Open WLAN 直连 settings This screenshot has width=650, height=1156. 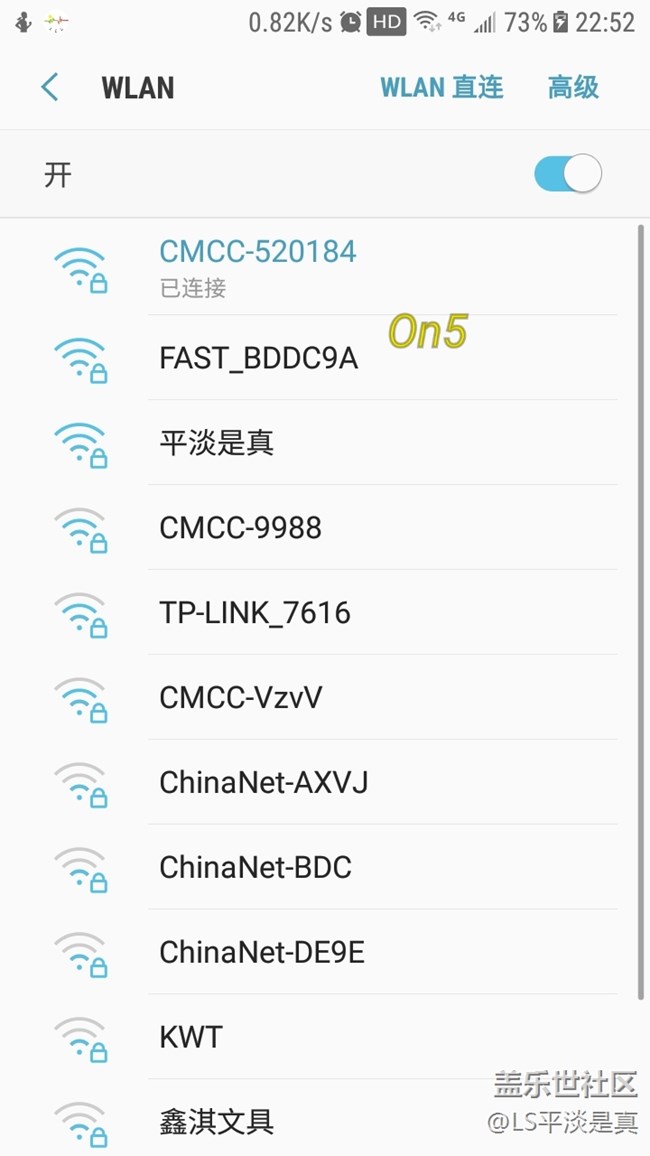pyautogui.click(x=441, y=88)
